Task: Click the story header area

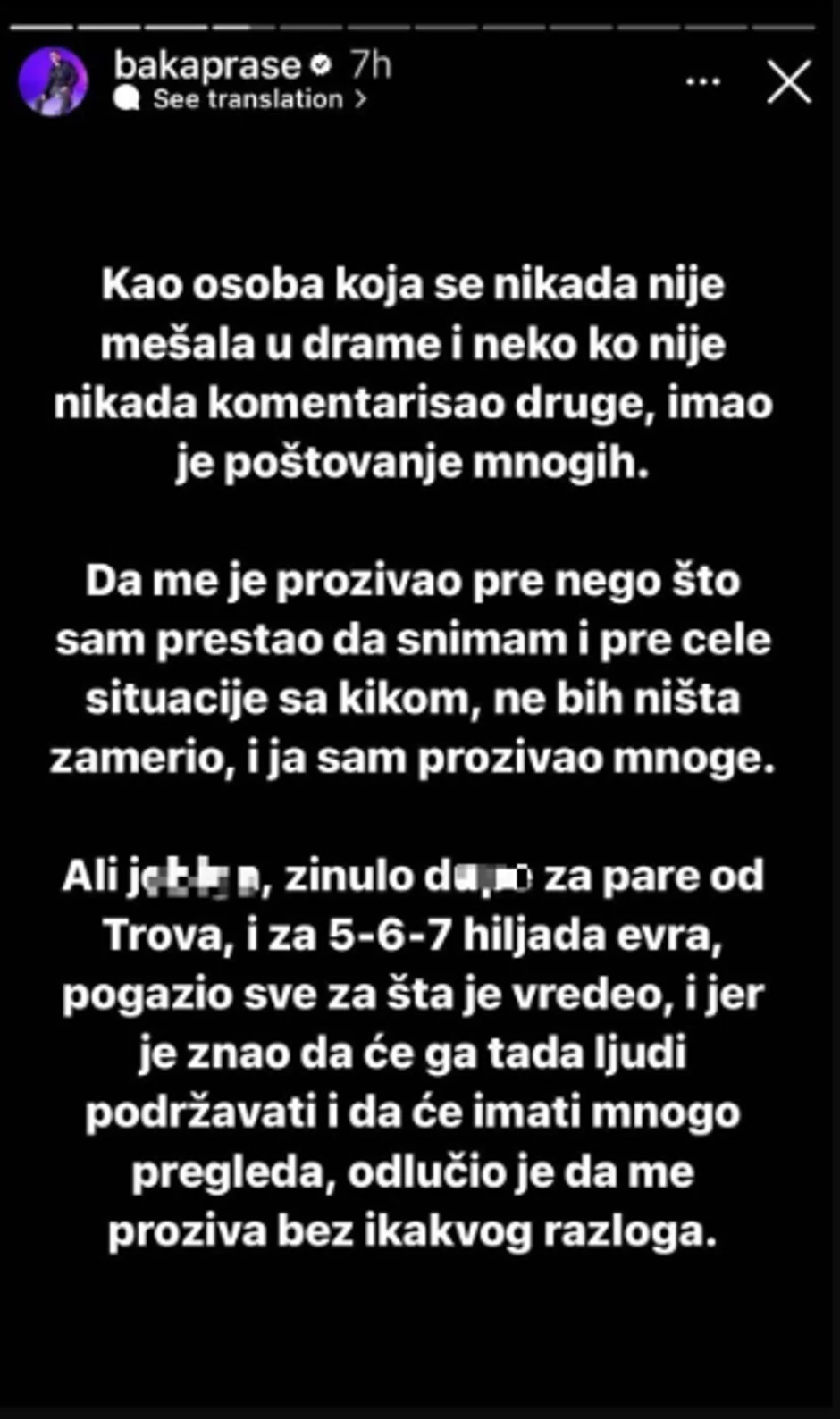Action: pyautogui.click(x=420, y=82)
